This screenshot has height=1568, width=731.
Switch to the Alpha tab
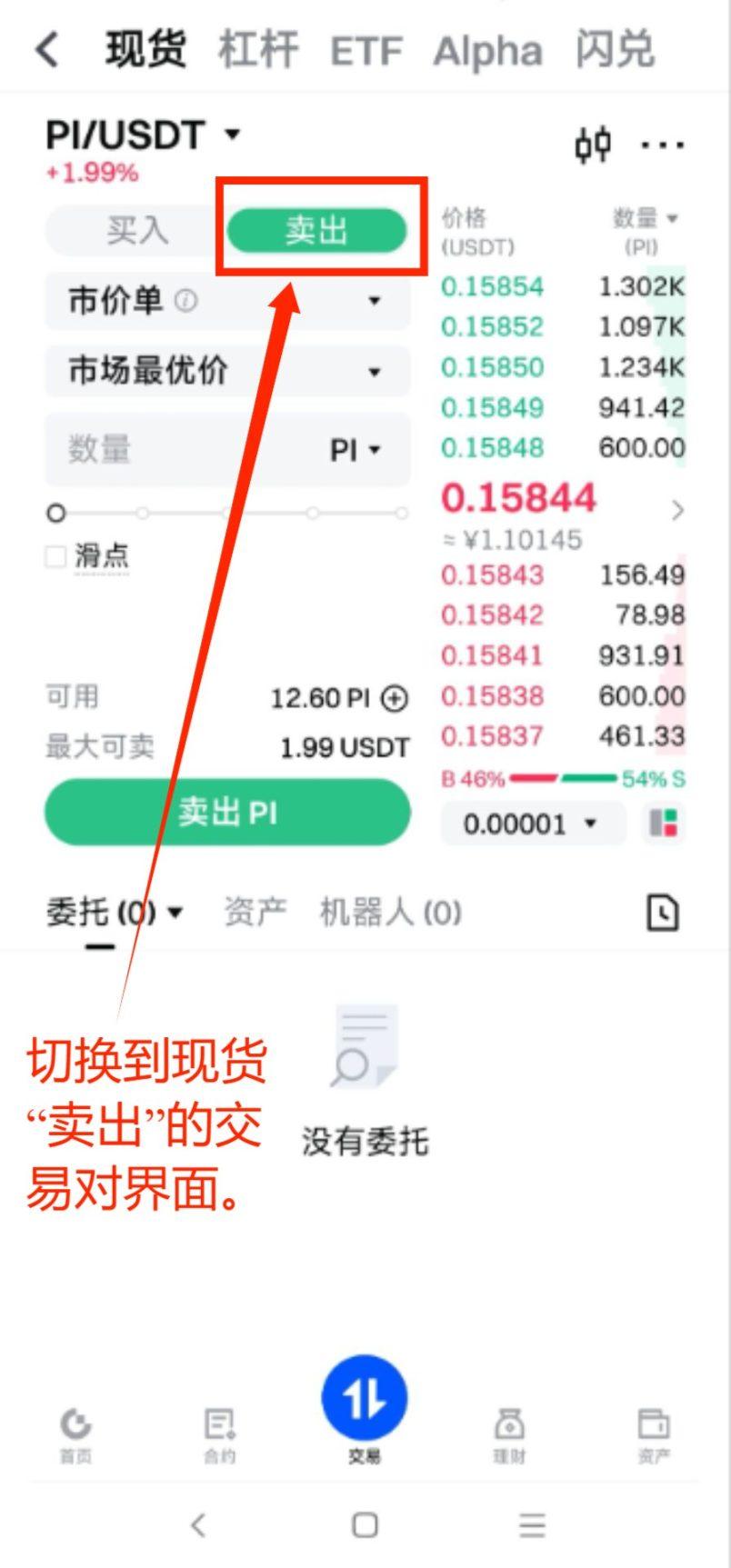coord(487,52)
